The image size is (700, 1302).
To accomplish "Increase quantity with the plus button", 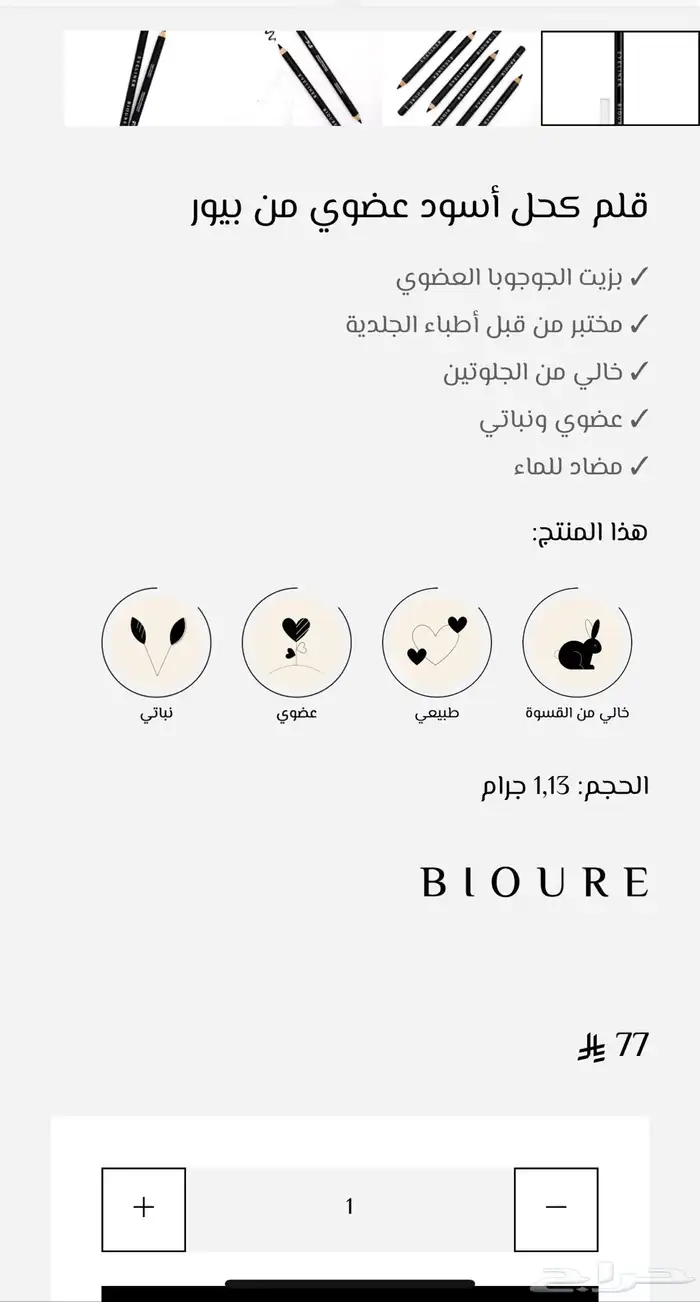I will coord(143,1208).
